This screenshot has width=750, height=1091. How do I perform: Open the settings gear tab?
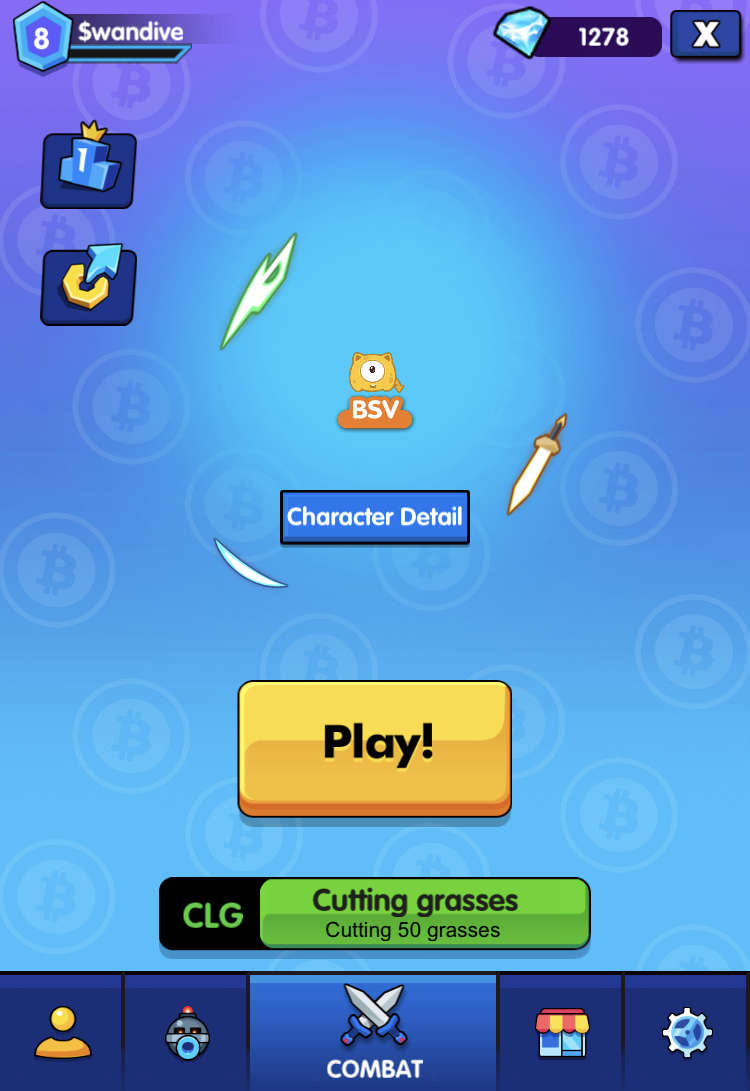point(687,1032)
